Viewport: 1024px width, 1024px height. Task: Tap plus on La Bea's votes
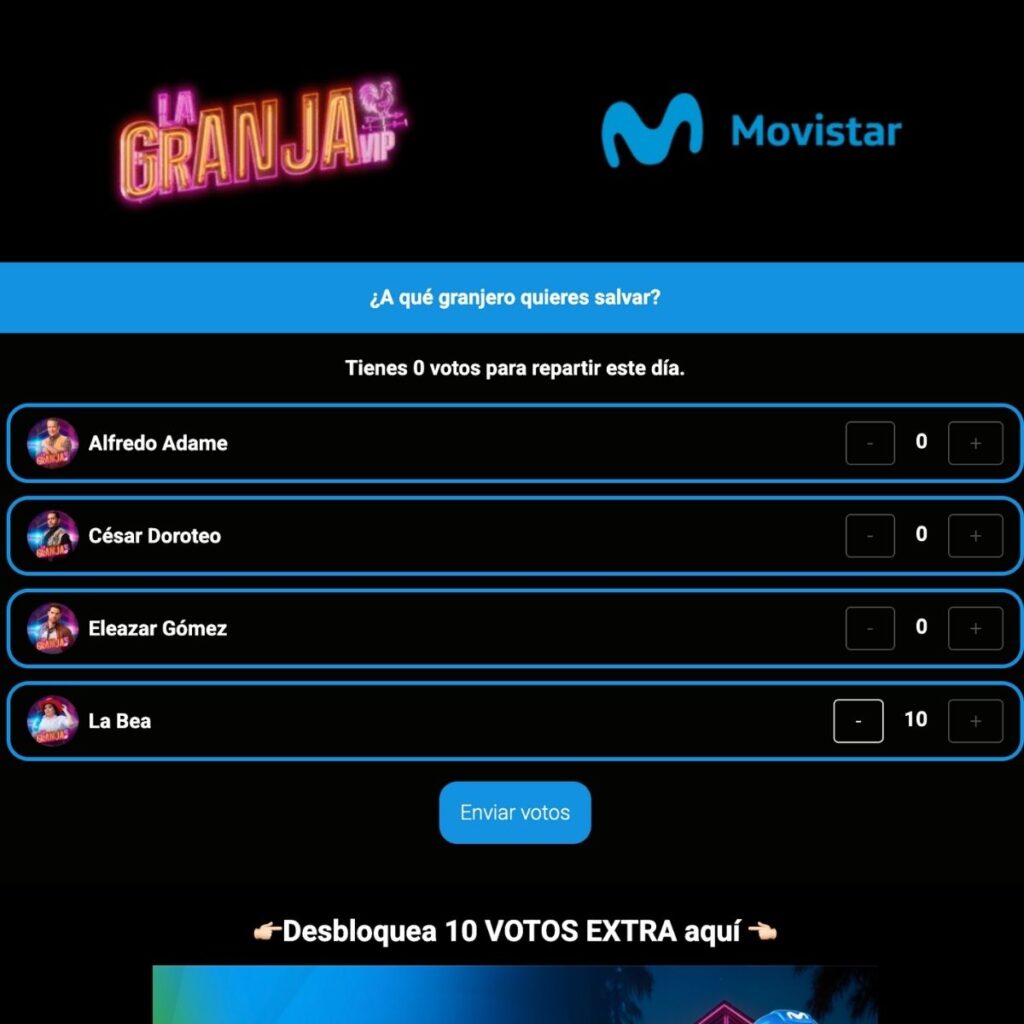coord(975,721)
